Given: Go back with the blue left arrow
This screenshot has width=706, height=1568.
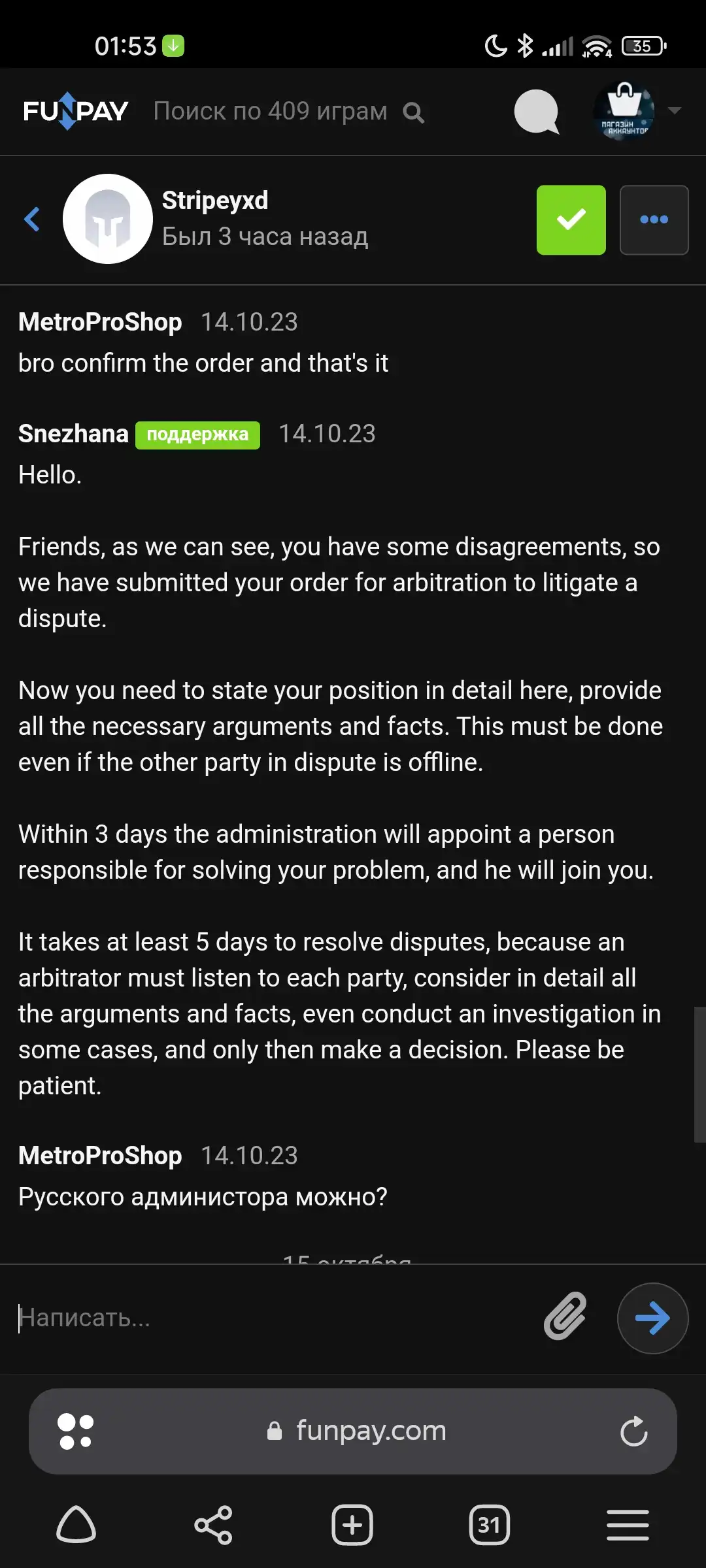Looking at the screenshot, I should (x=31, y=219).
